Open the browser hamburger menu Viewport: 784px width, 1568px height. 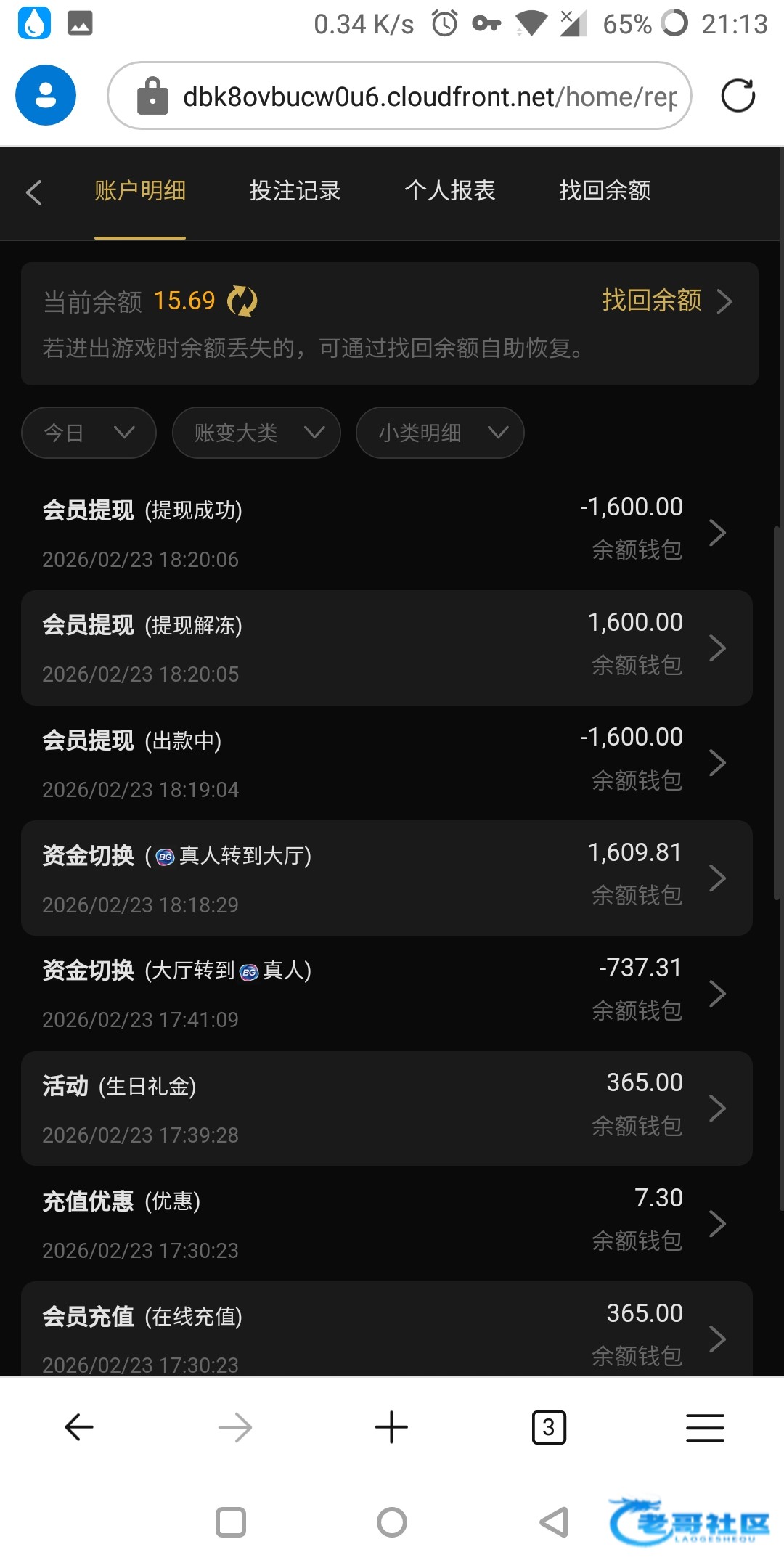(705, 1428)
